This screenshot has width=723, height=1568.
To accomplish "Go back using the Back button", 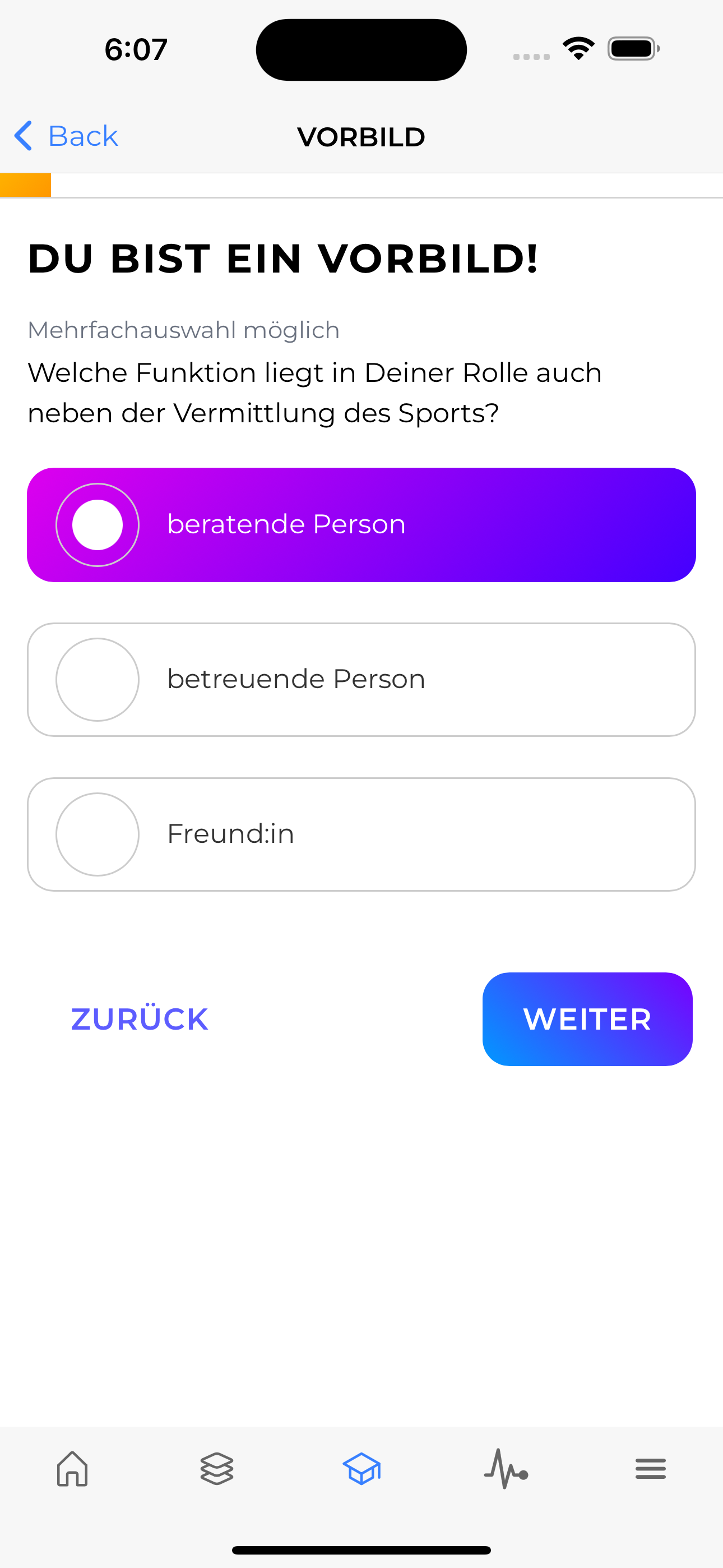I will click(x=67, y=136).
